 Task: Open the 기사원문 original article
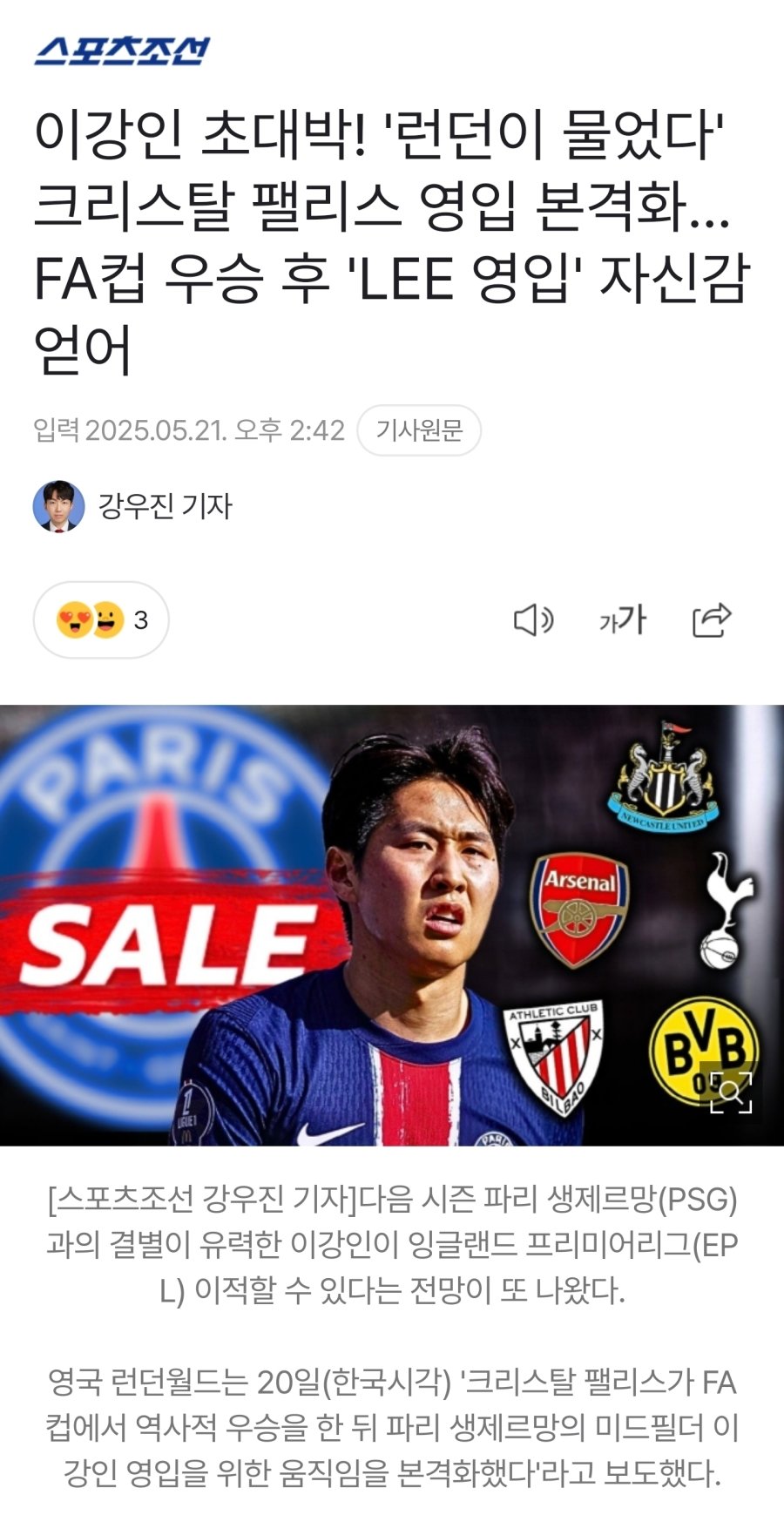419,430
